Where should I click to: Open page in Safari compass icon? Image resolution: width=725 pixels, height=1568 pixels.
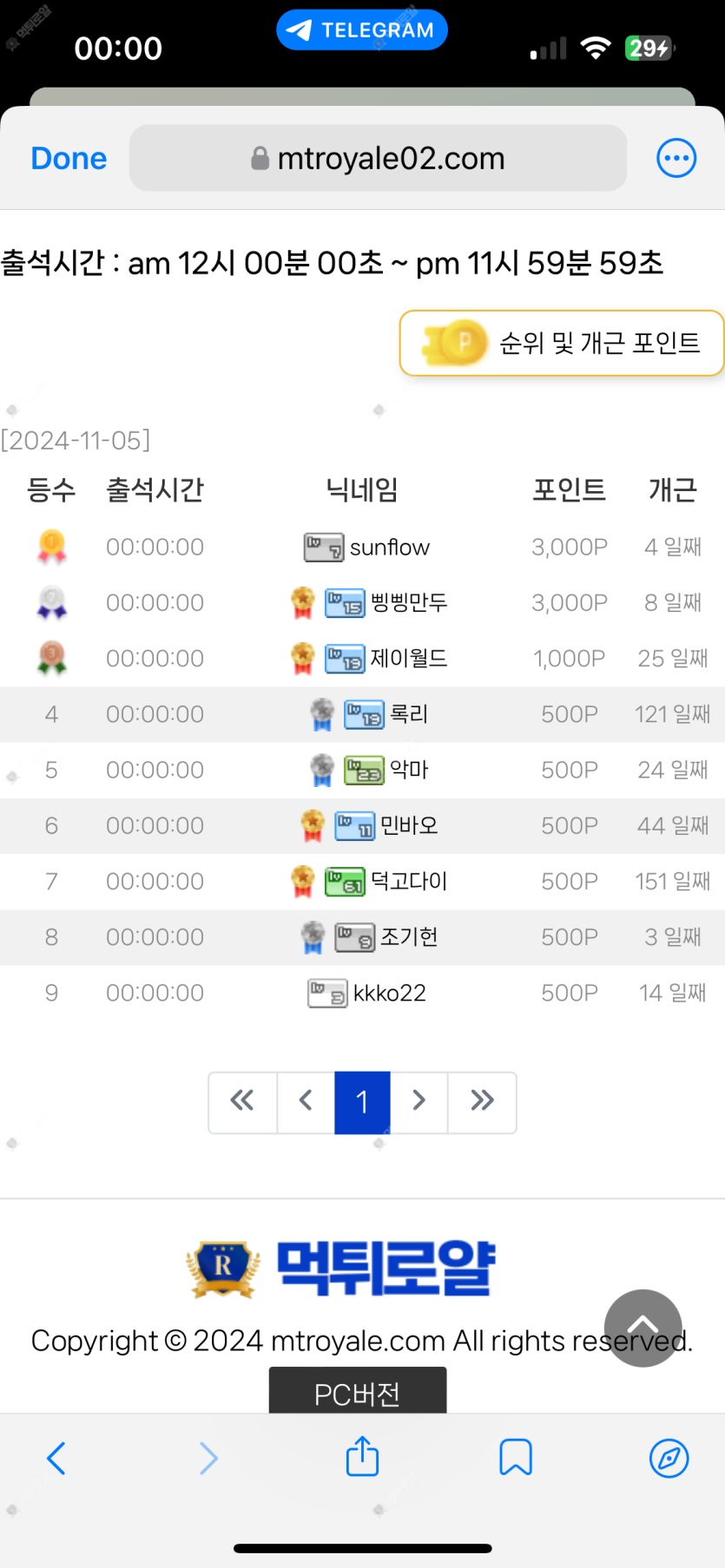(669, 1458)
